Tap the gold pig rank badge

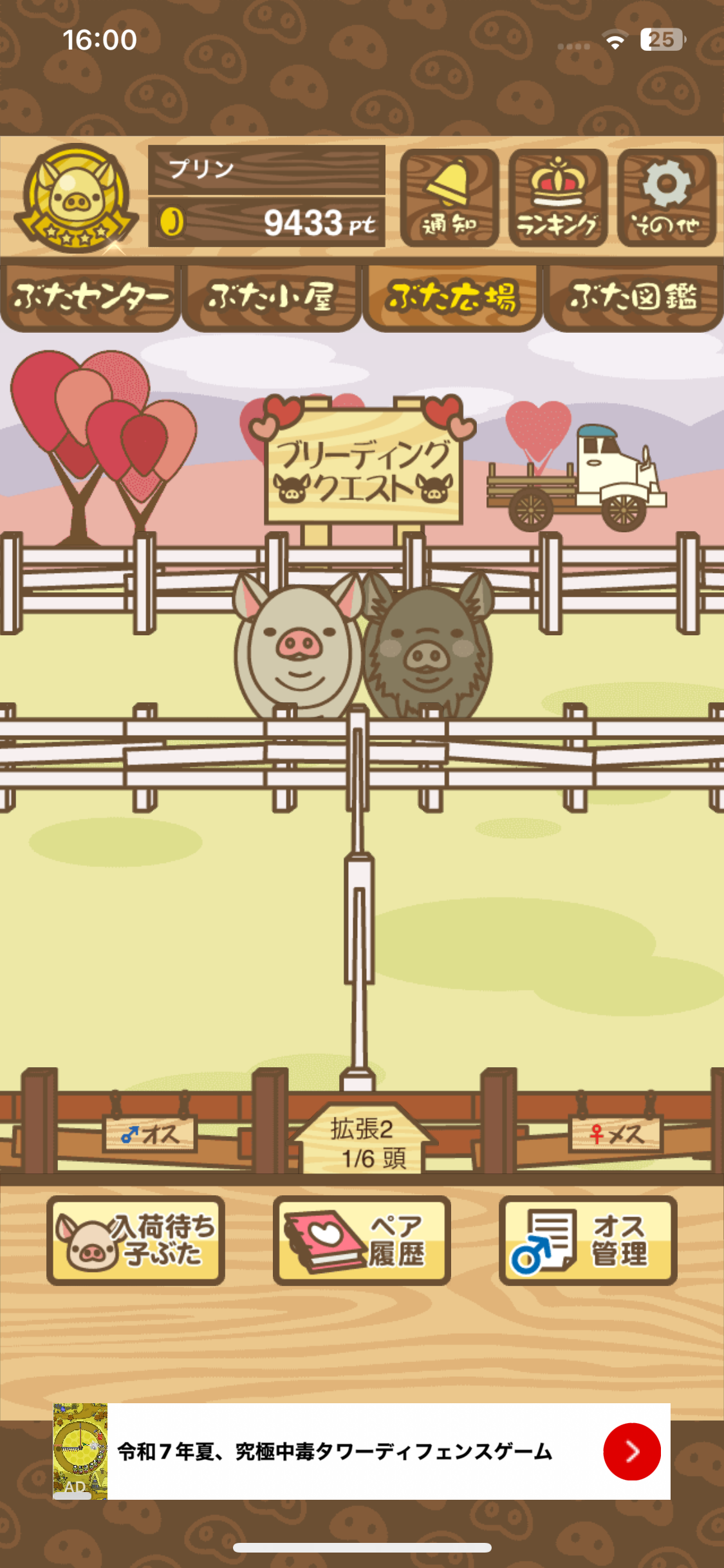(x=76, y=197)
